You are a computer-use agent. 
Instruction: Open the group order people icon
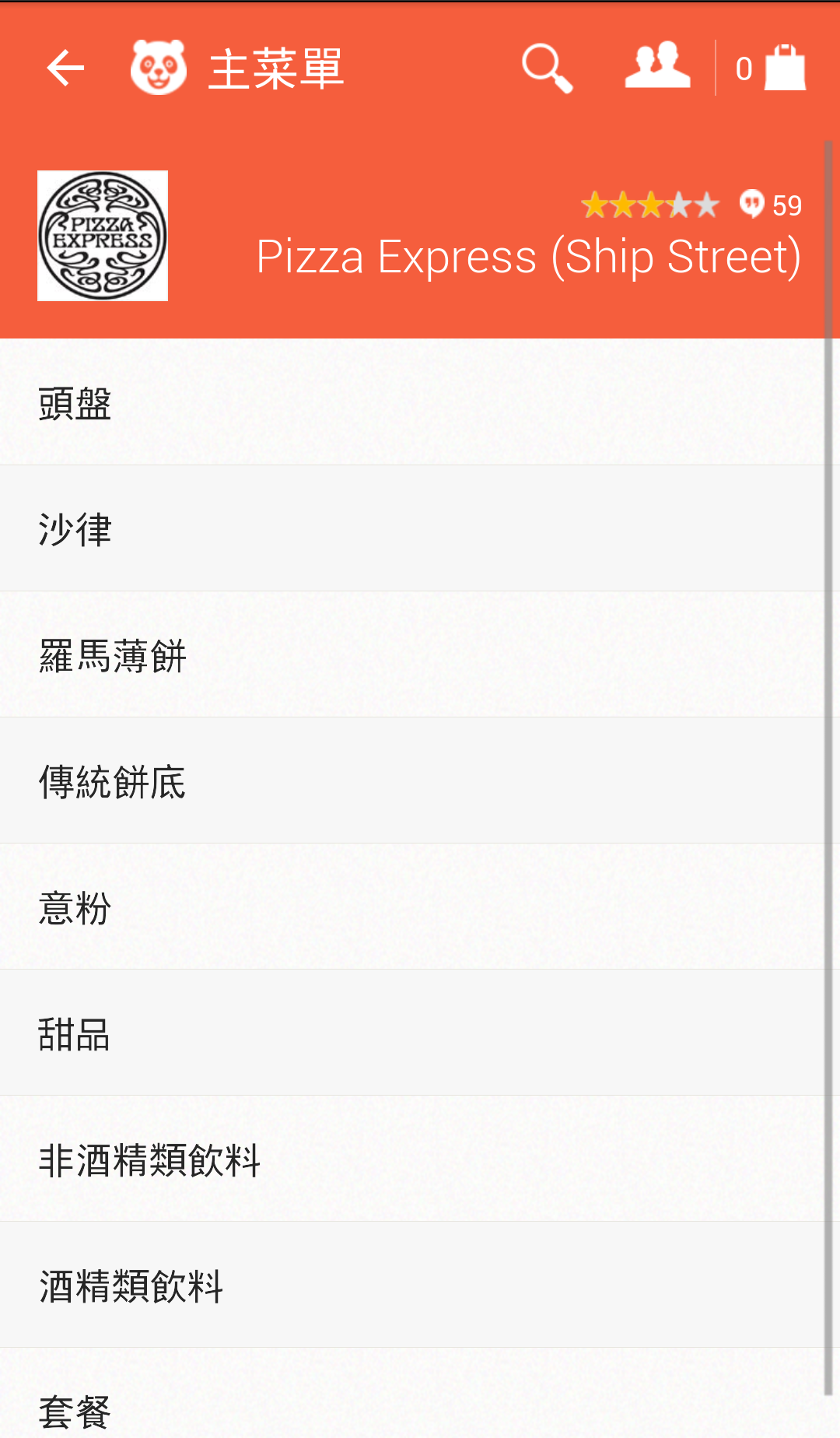(x=657, y=67)
